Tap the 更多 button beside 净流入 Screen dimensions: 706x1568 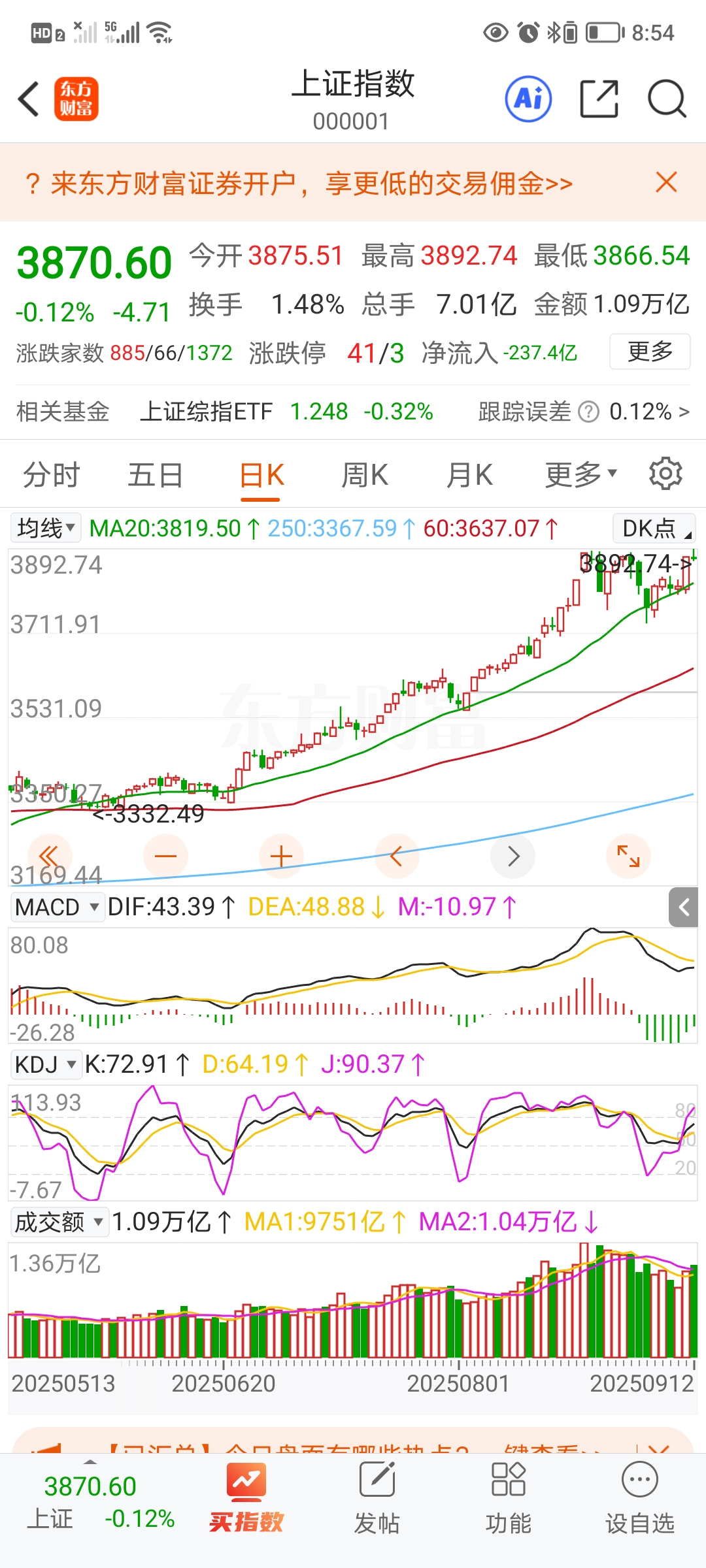click(x=650, y=351)
